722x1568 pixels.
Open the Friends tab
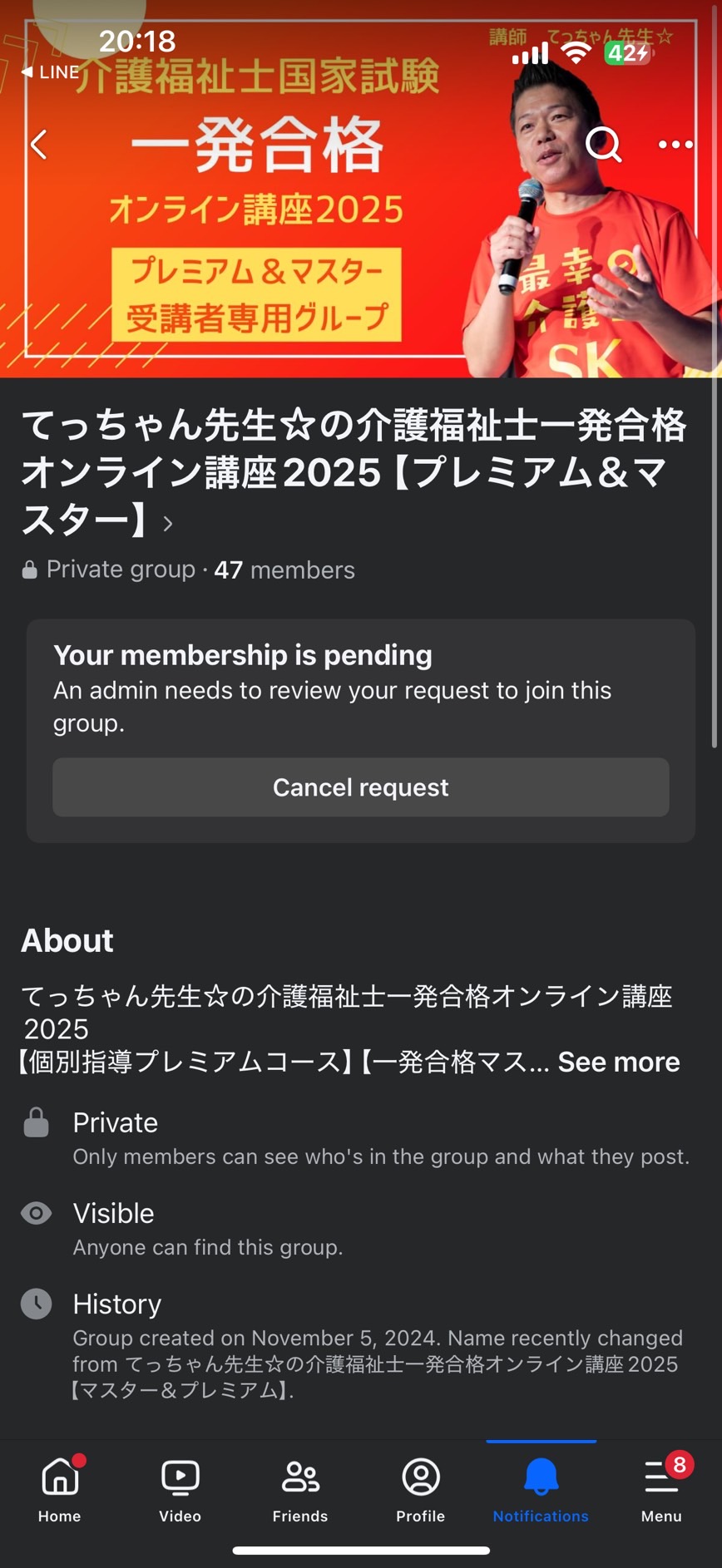(300, 1489)
